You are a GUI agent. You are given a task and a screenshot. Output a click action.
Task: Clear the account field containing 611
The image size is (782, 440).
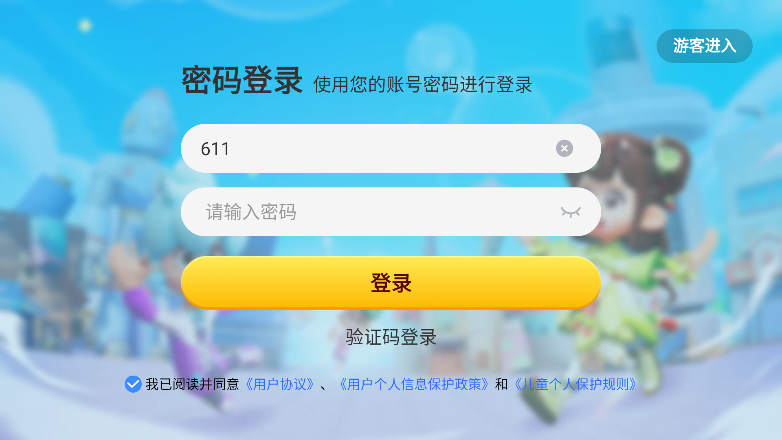[x=565, y=149]
